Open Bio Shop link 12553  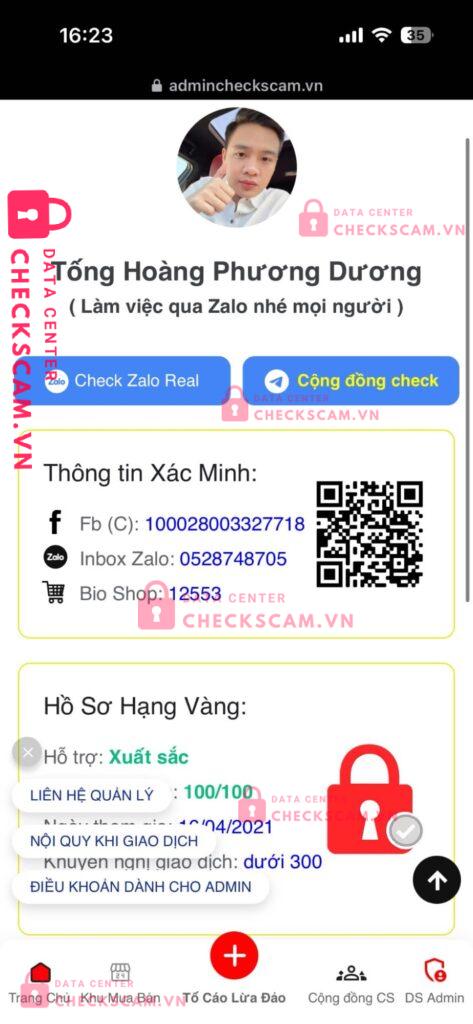click(195, 594)
